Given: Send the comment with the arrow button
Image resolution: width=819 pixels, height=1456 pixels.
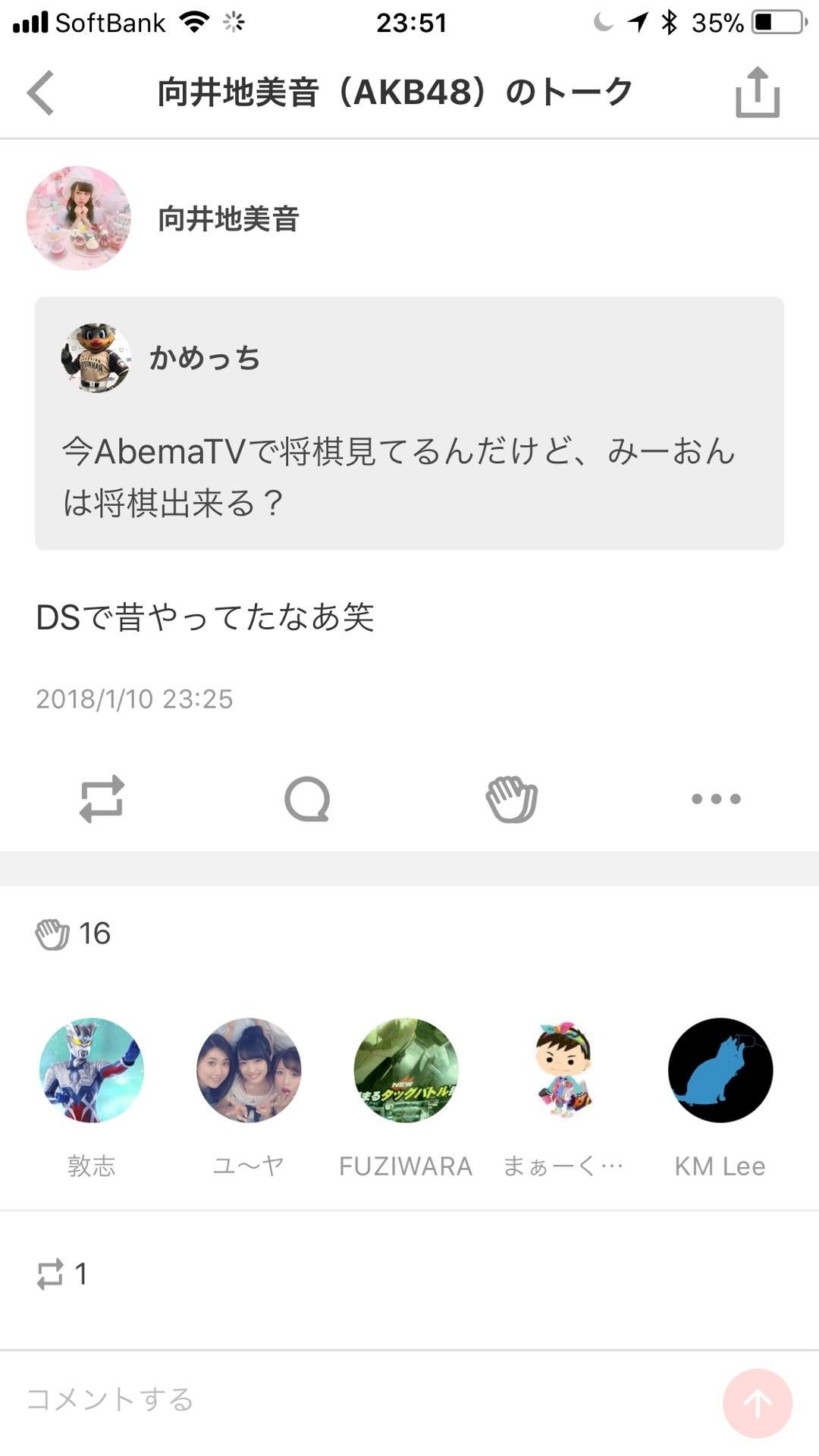Looking at the screenshot, I should click(x=757, y=1403).
